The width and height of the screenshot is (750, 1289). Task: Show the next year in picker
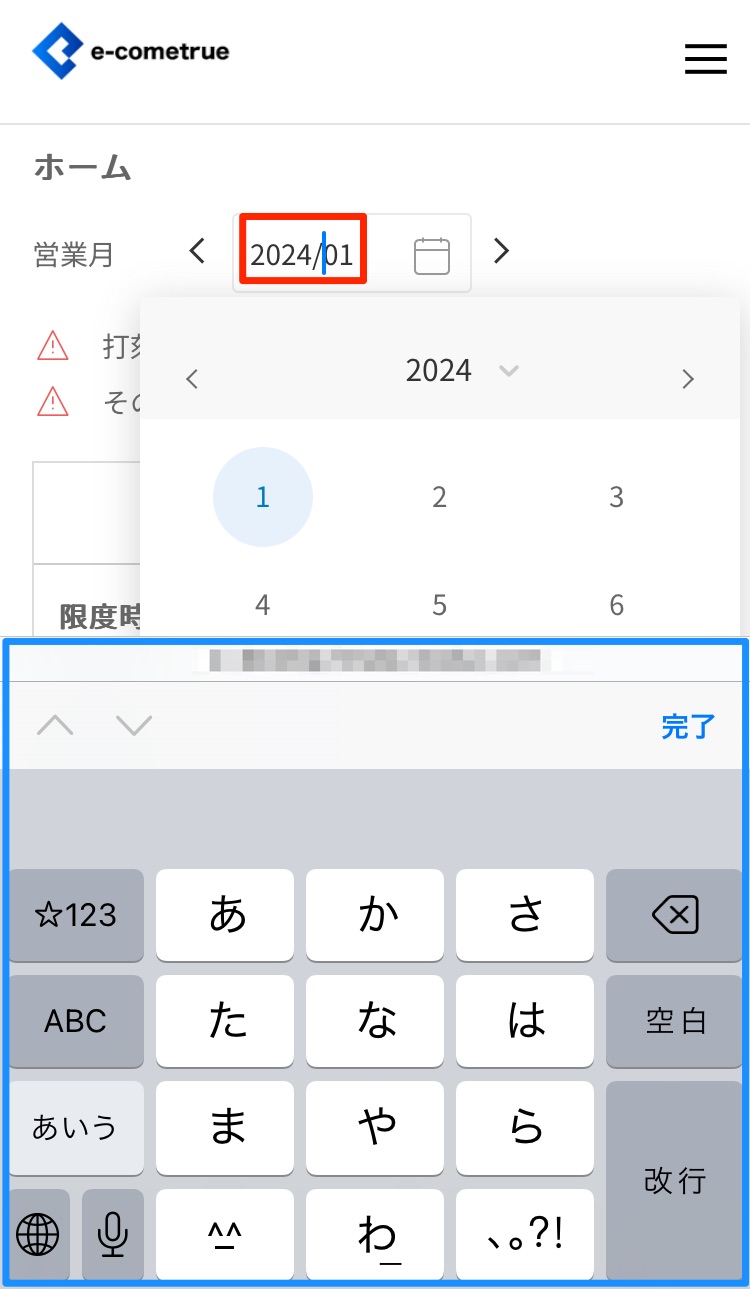(687, 379)
